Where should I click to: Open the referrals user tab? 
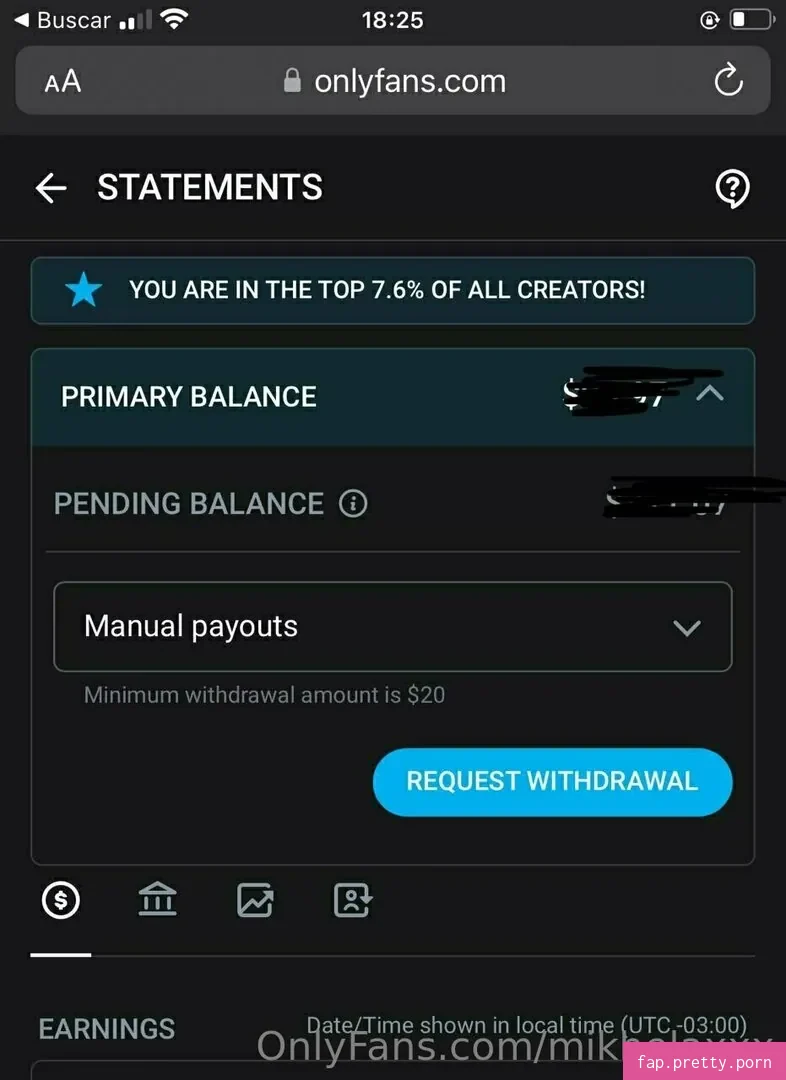click(x=352, y=900)
